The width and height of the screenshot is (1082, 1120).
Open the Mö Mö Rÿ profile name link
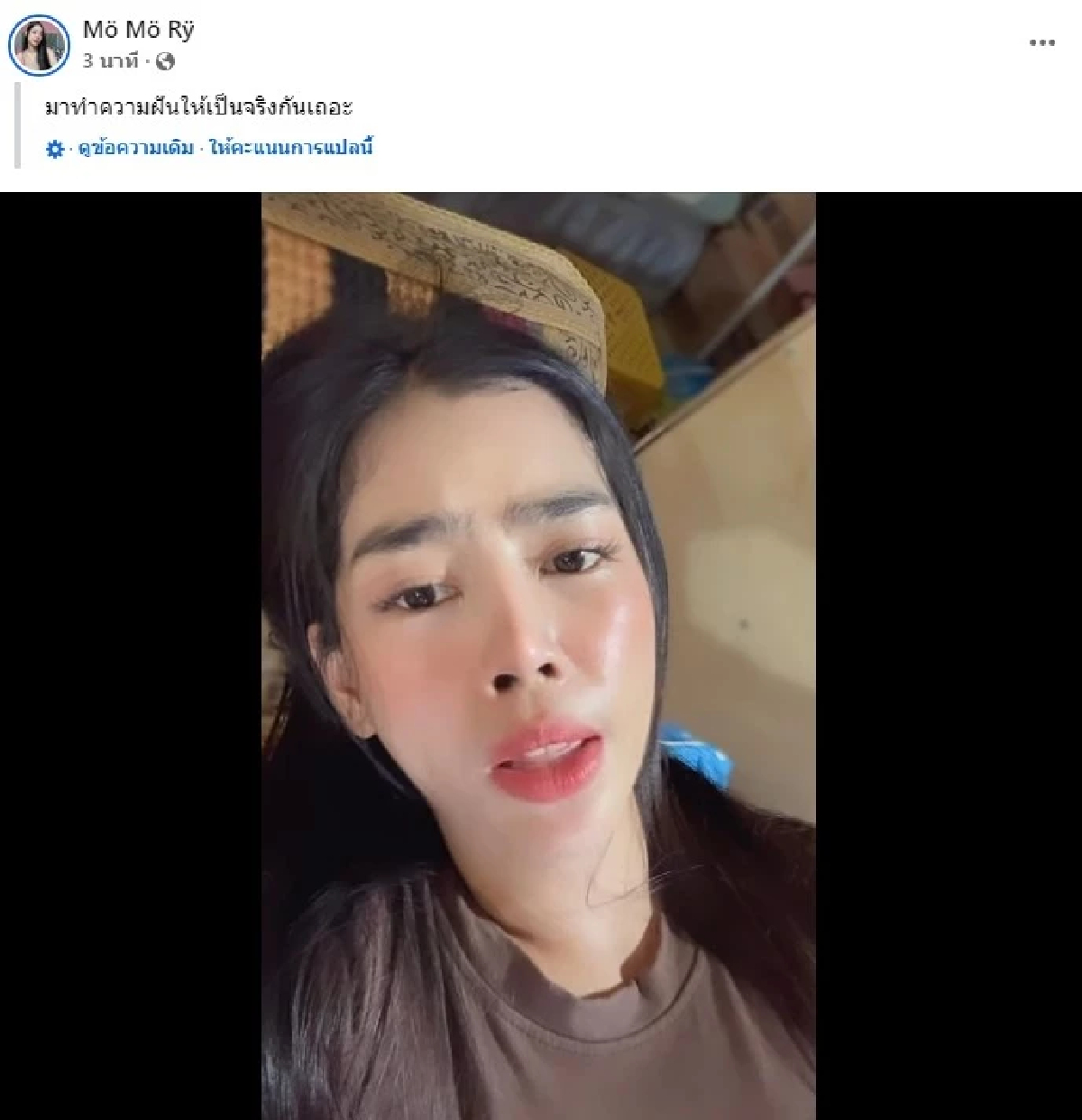click(138, 30)
